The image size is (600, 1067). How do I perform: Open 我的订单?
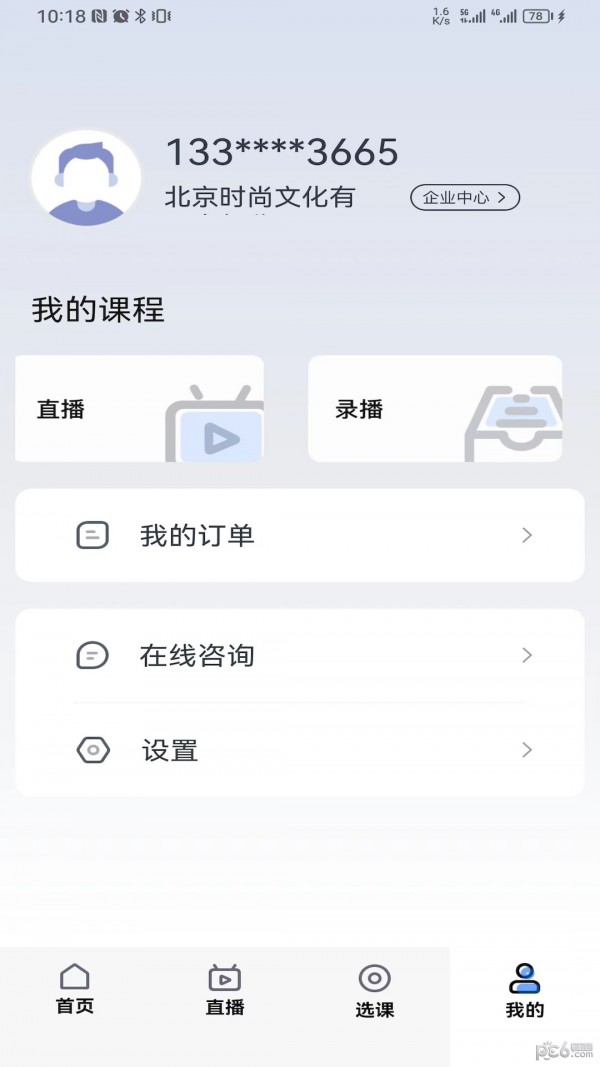click(x=300, y=536)
